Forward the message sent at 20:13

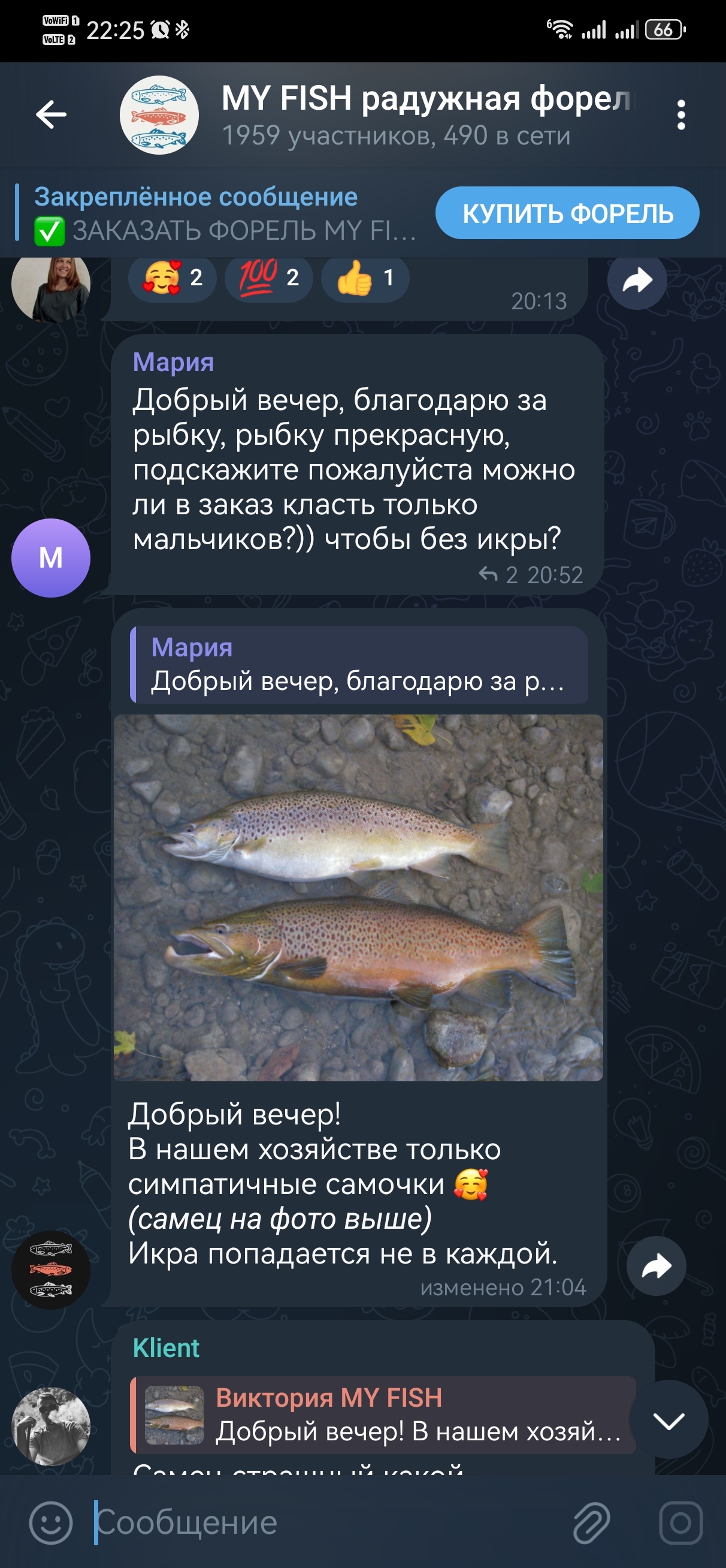(x=637, y=281)
